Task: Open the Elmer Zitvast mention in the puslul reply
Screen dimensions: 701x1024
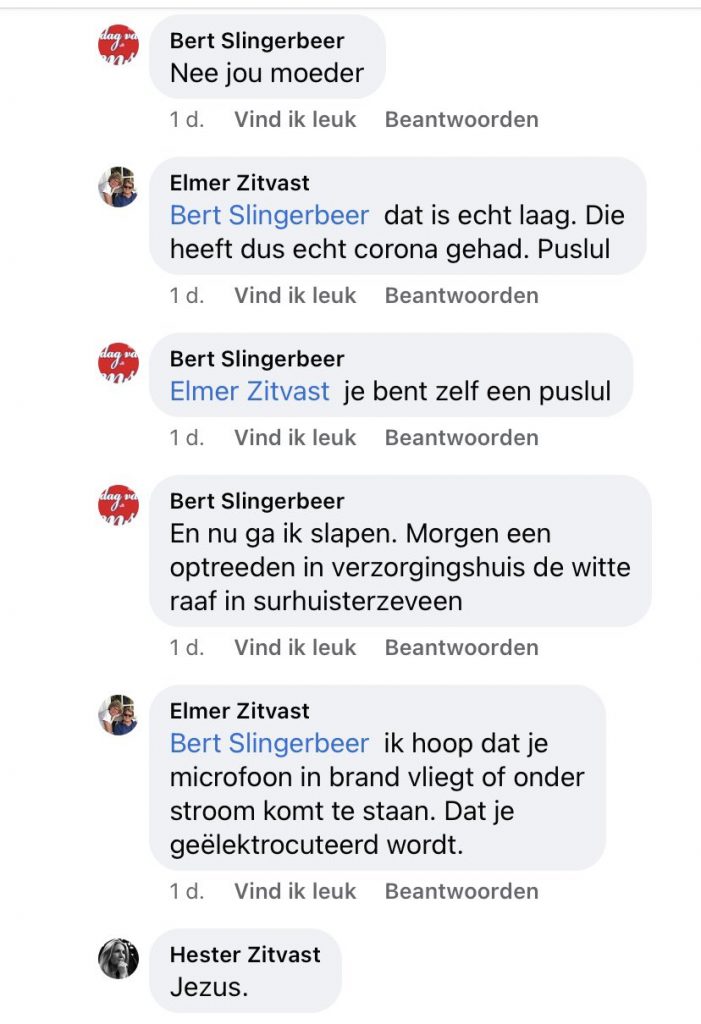Action: pos(249,392)
